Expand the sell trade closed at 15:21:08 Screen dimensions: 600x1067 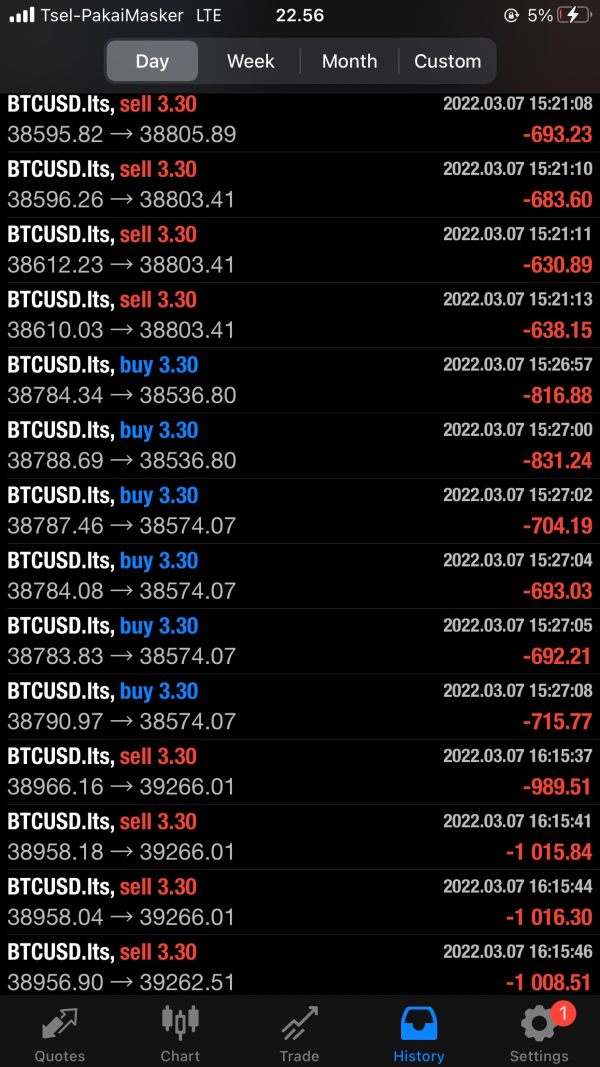tap(300, 120)
